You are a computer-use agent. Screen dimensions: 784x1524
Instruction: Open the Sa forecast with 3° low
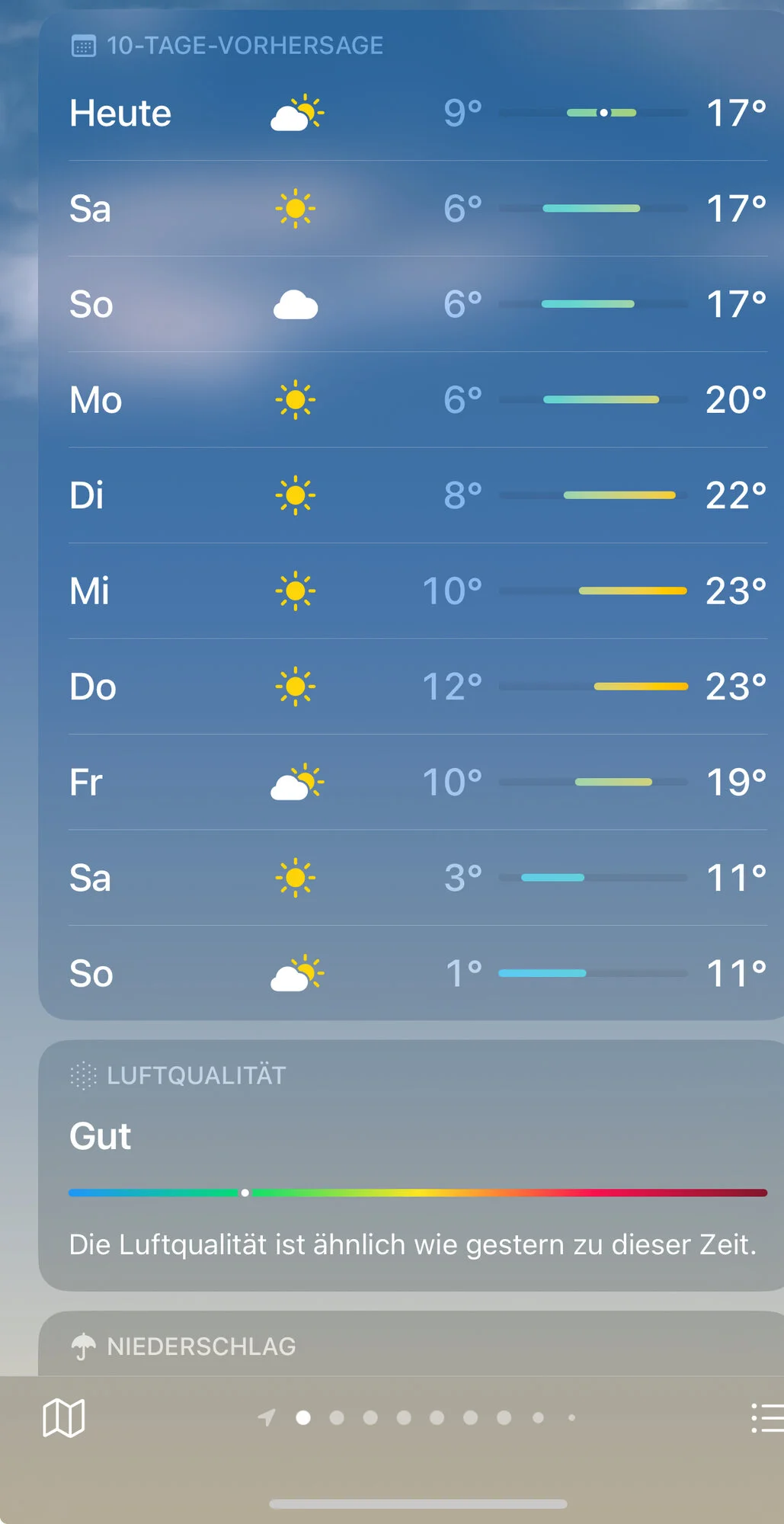click(418, 878)
